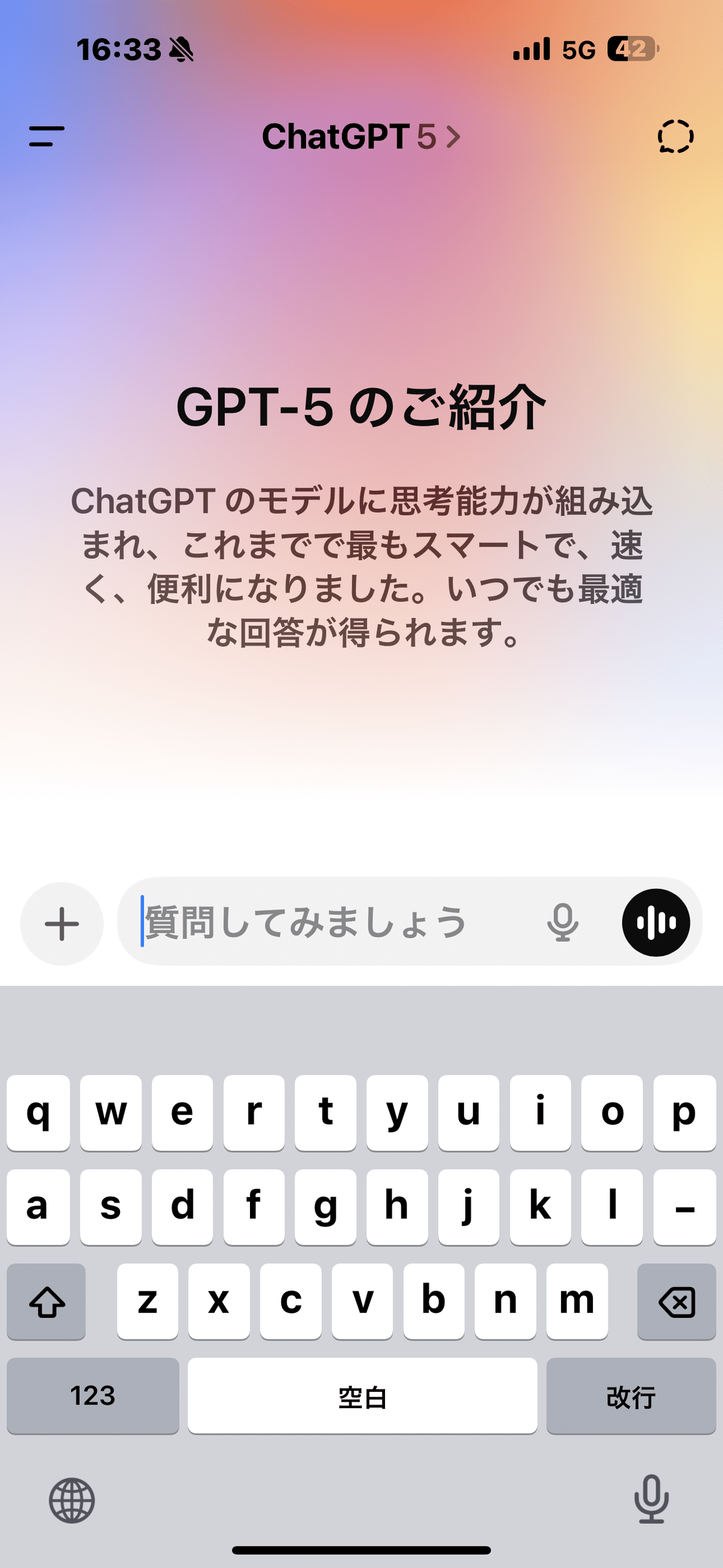This screenshot has width=723, height=1568.
Task: Toggle the Shift key
Action: [46, 1302]
